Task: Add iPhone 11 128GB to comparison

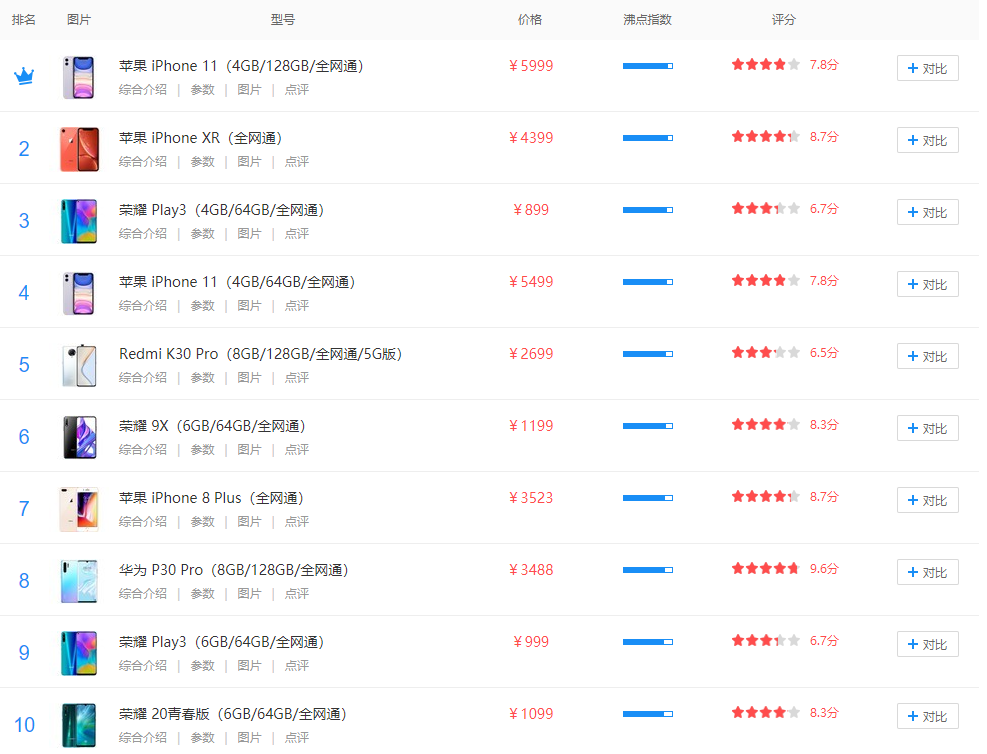Action: tap(927, 68)
